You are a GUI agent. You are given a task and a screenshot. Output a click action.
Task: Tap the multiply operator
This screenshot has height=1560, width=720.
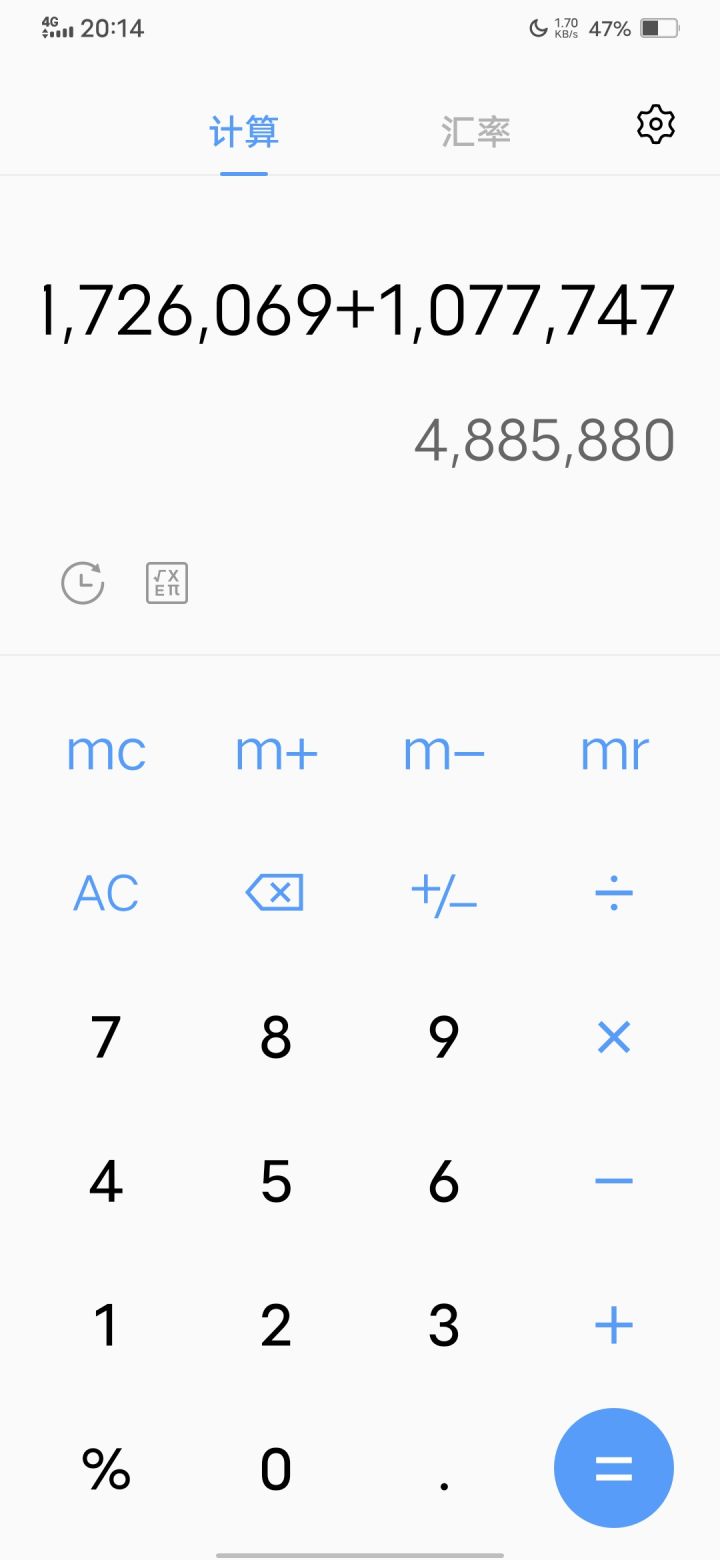[x=614, y=1038]
